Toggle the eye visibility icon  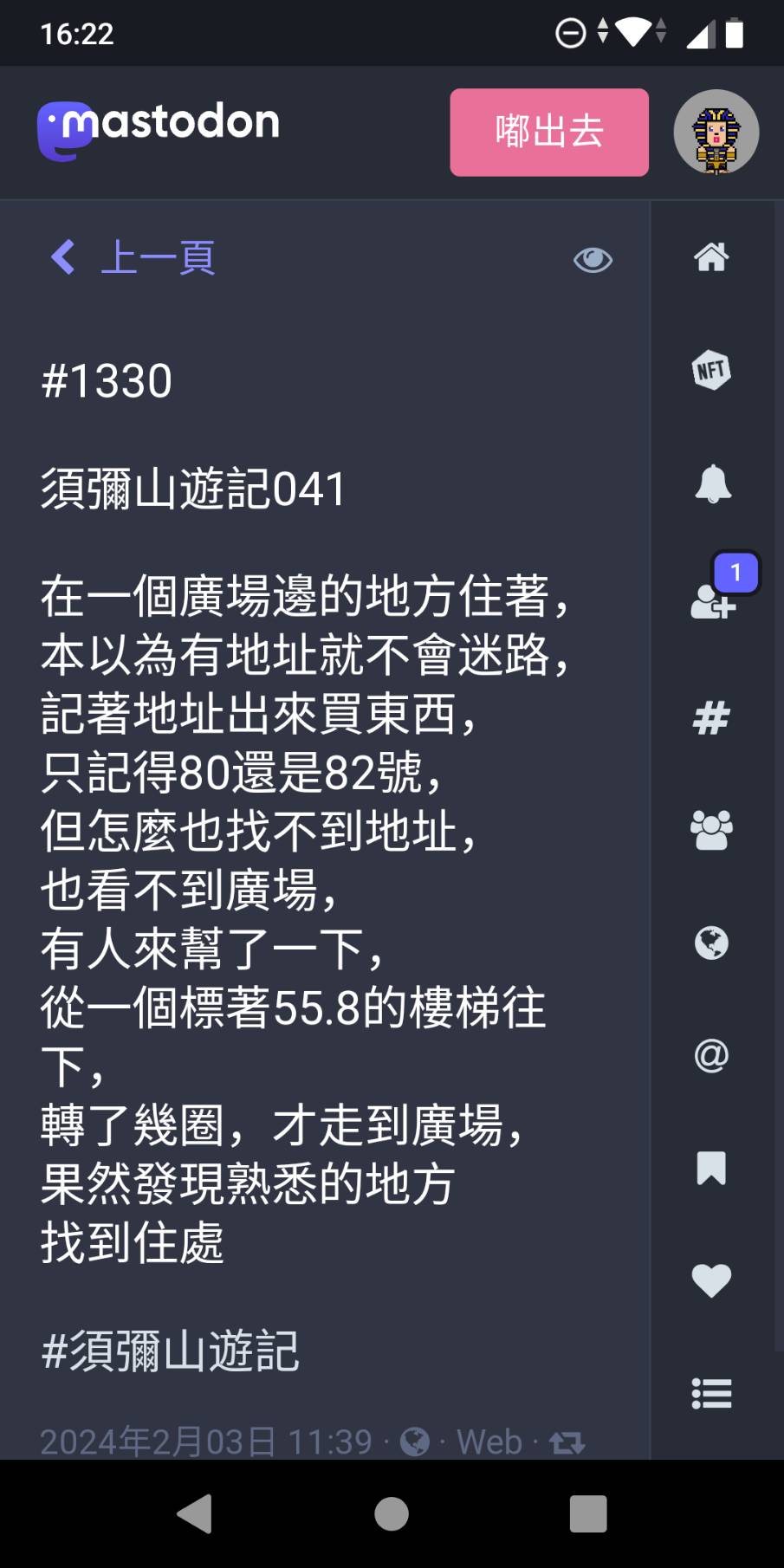[593, 259]
